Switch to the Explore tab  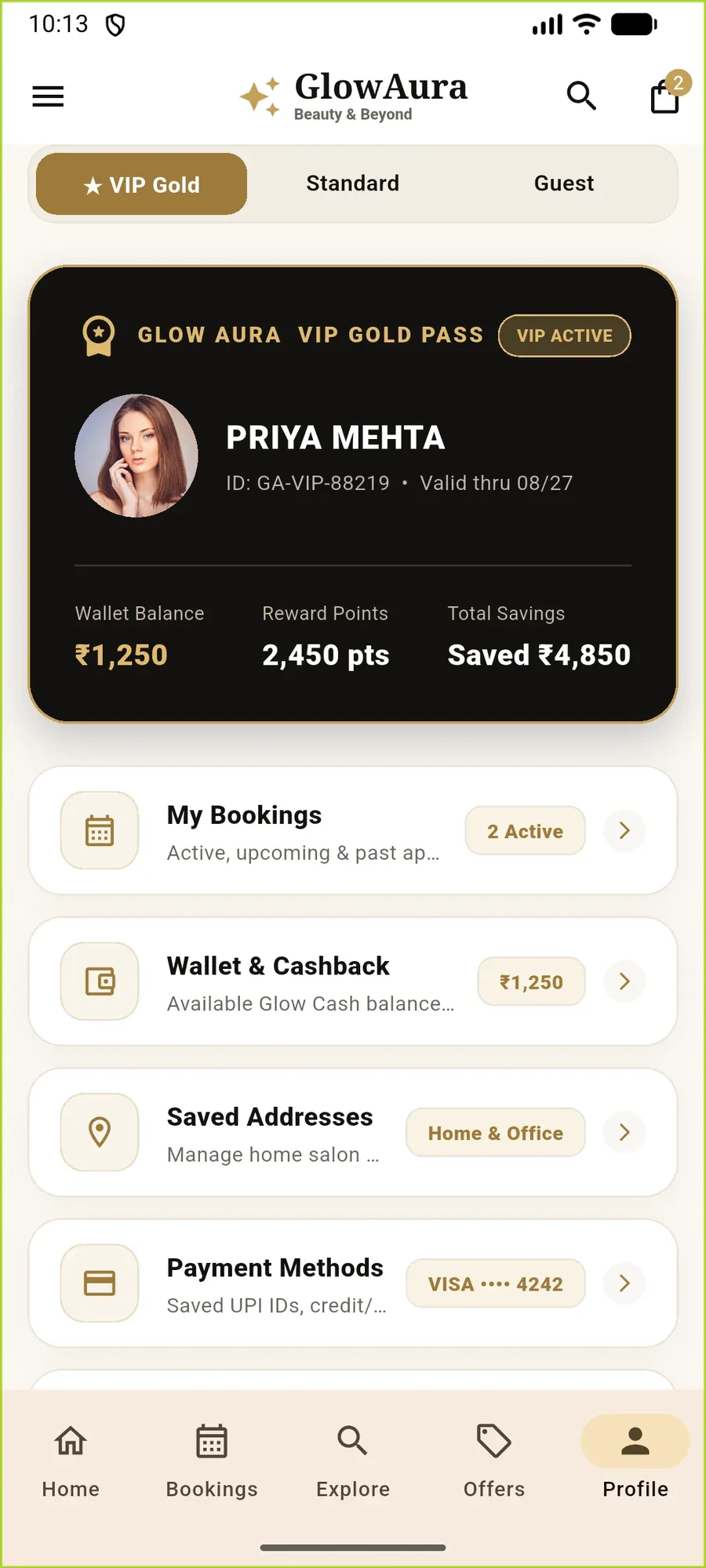pos(353,1460)
